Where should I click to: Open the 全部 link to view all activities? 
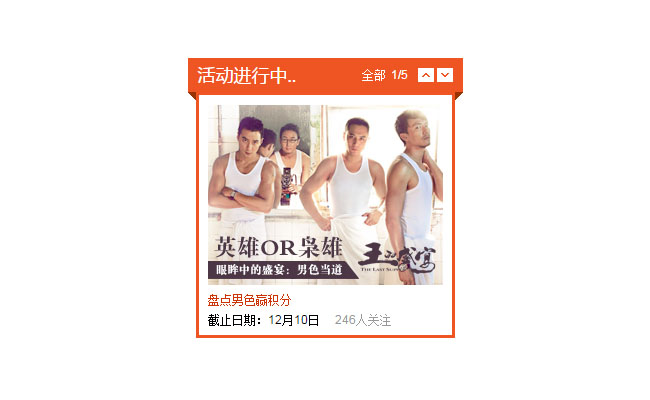click(x=373, y=75)
